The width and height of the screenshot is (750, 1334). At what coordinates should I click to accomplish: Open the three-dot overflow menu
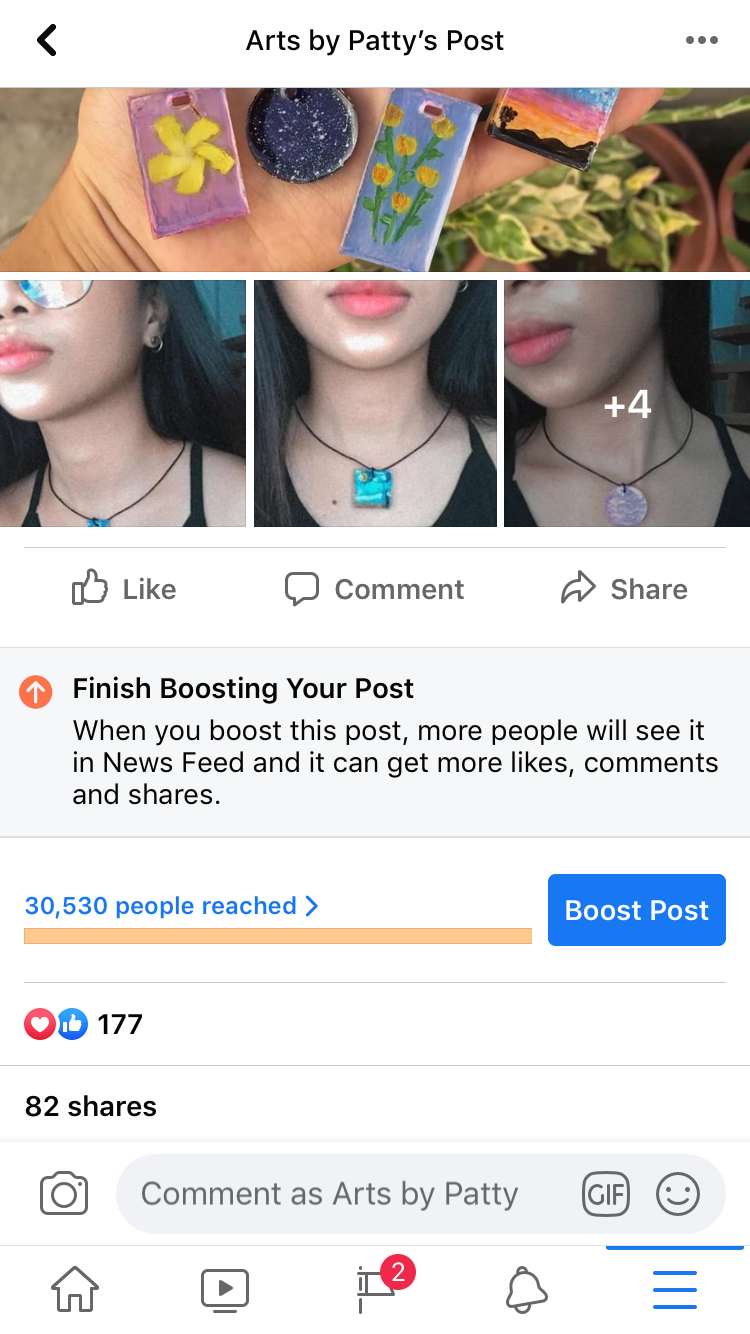click(x=701, y=41)
